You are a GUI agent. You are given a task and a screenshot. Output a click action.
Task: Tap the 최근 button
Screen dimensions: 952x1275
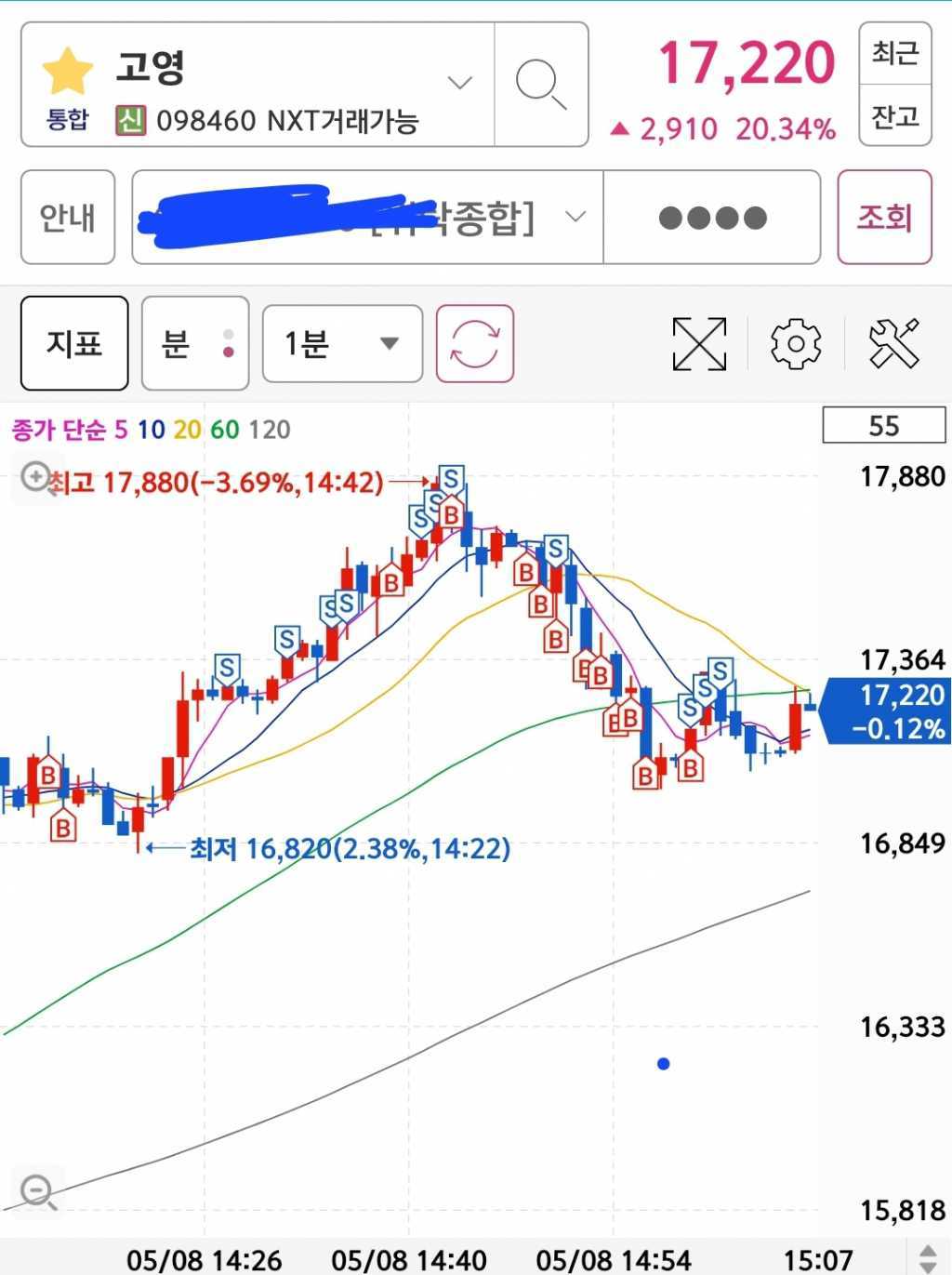[x=894, y=54]
